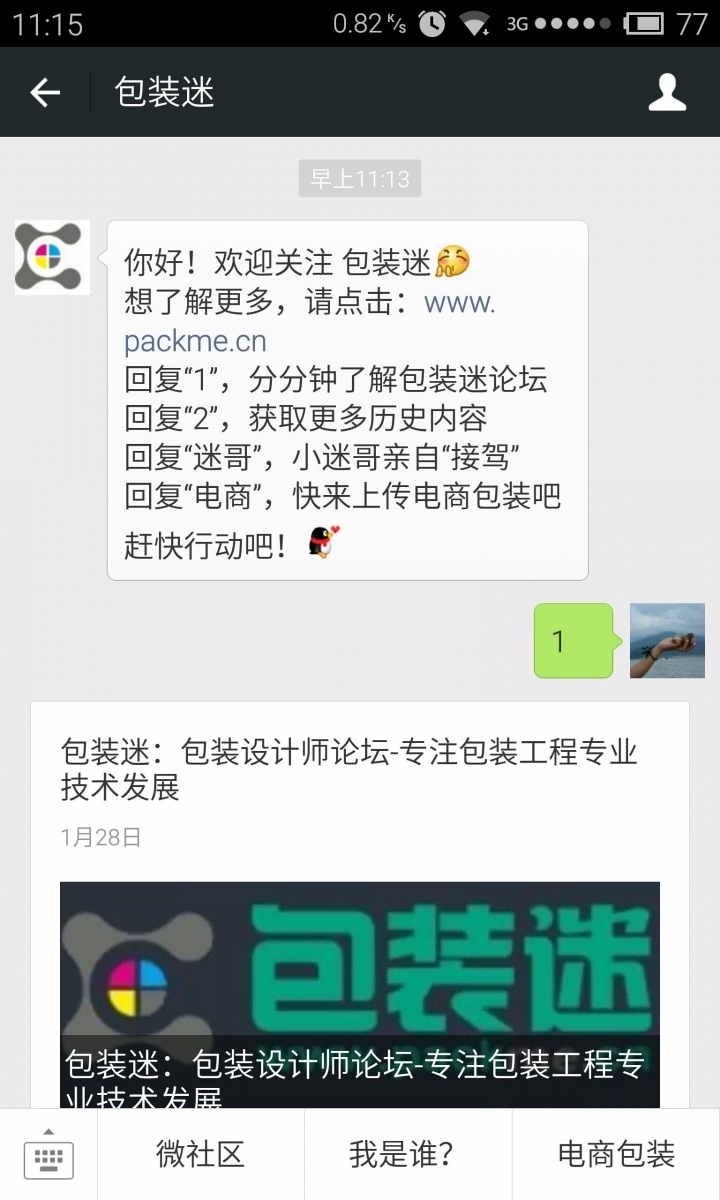Tap the 早上11:13 timestamp label

[360, 178]
